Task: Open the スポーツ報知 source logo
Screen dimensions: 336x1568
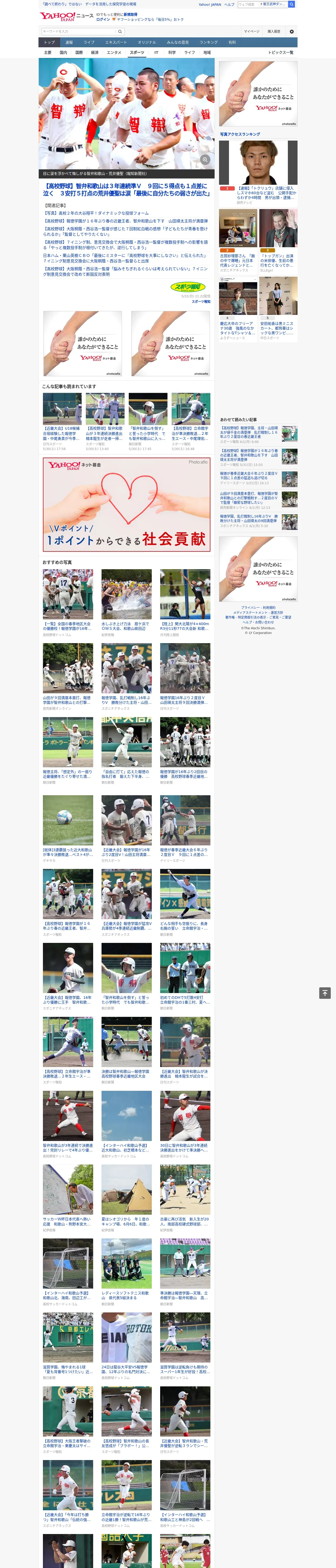Action: (x=188, y=287)
